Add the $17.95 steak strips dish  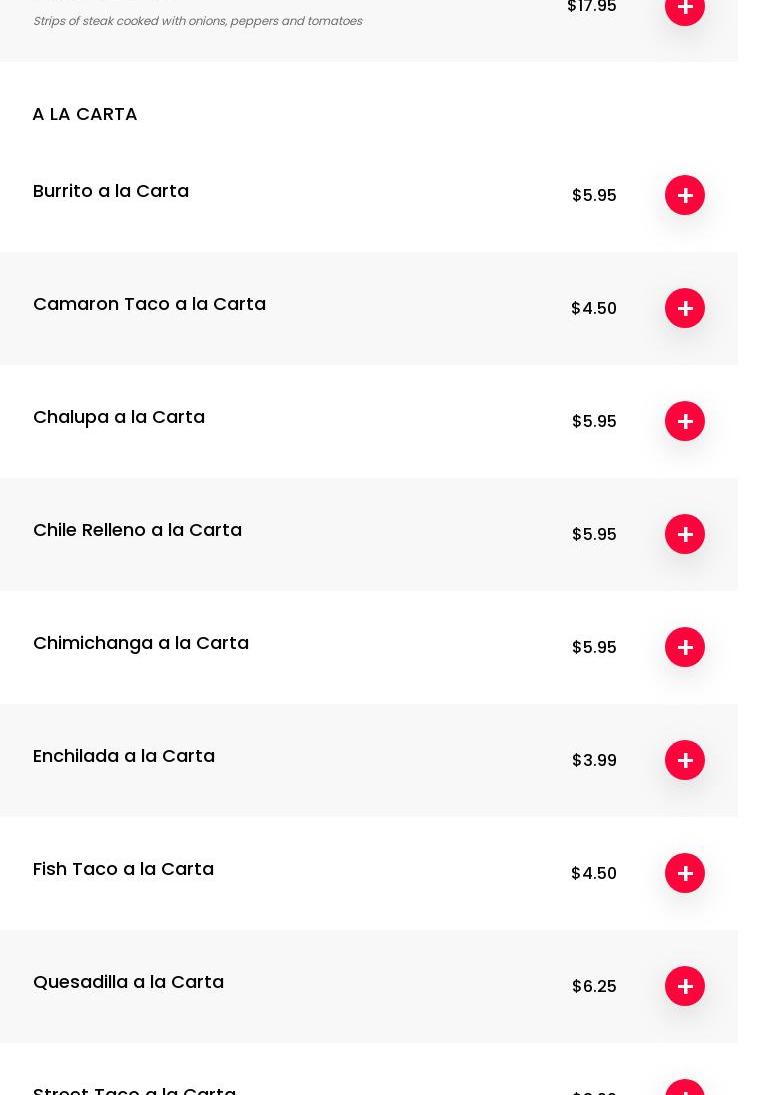click(x=685, y=9)
